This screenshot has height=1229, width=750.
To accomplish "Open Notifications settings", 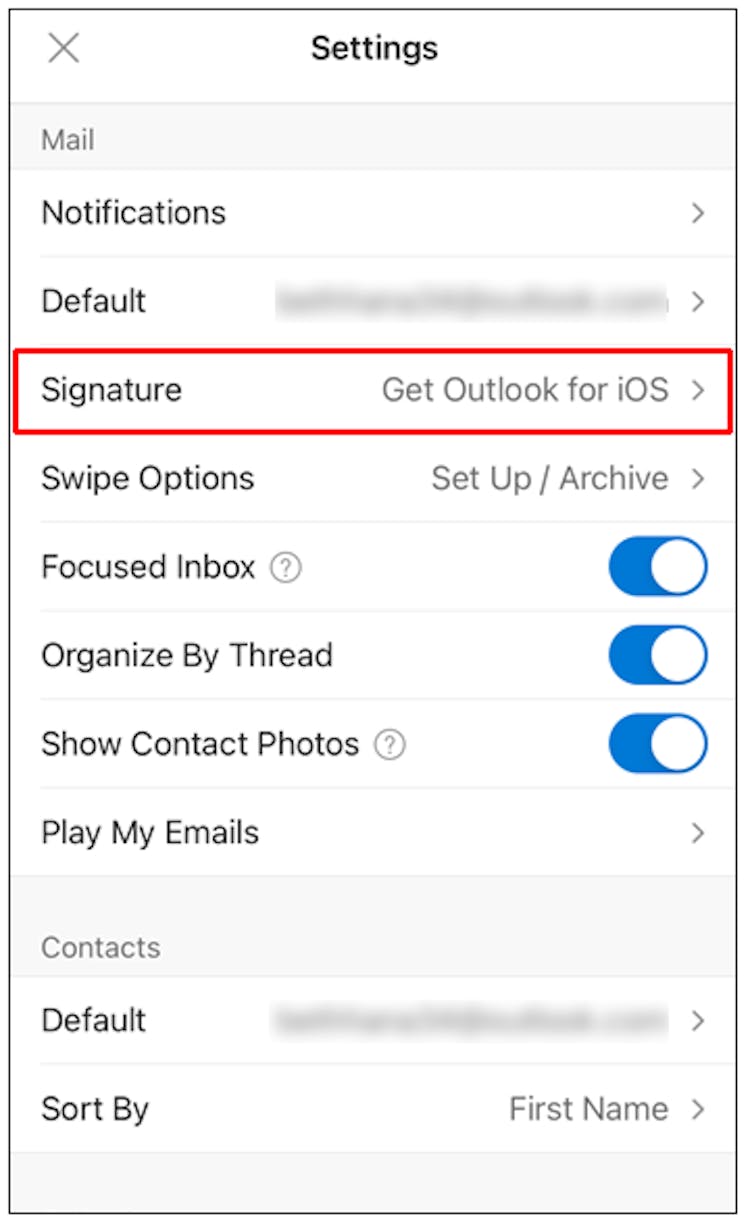I will coord(374,212).
